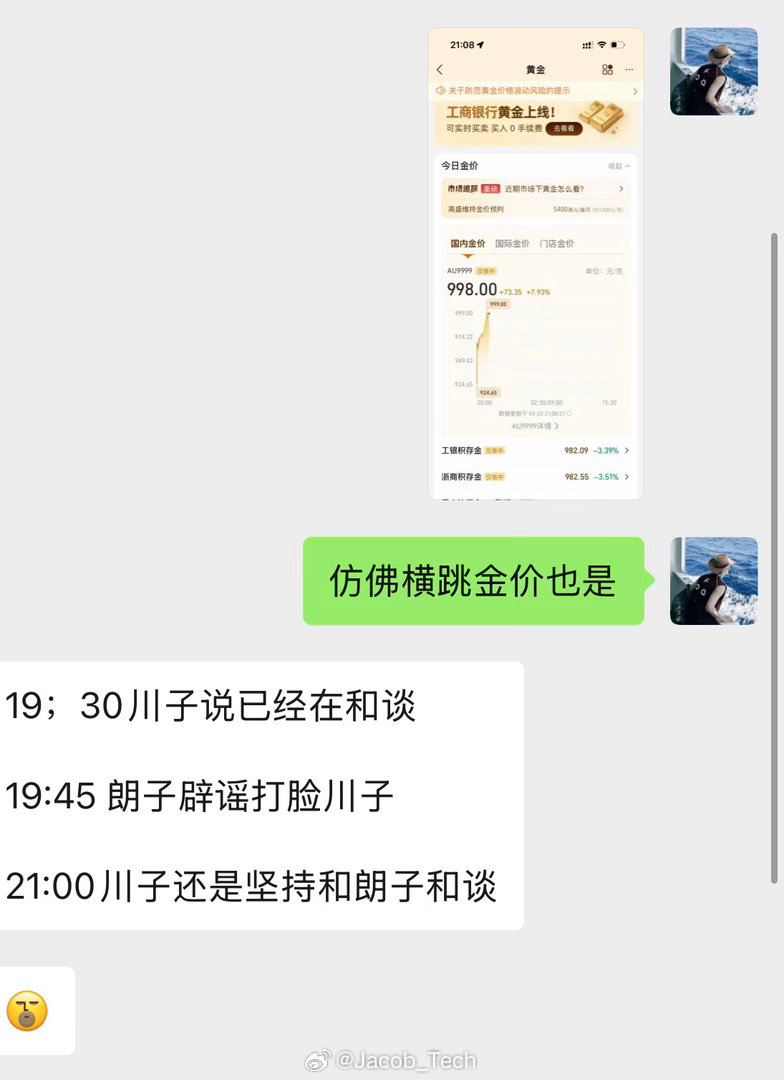The image size is (784, 1080).
Task: Tap the 交易中 badge beside 浙商积存金
Action: click(497, 476)
